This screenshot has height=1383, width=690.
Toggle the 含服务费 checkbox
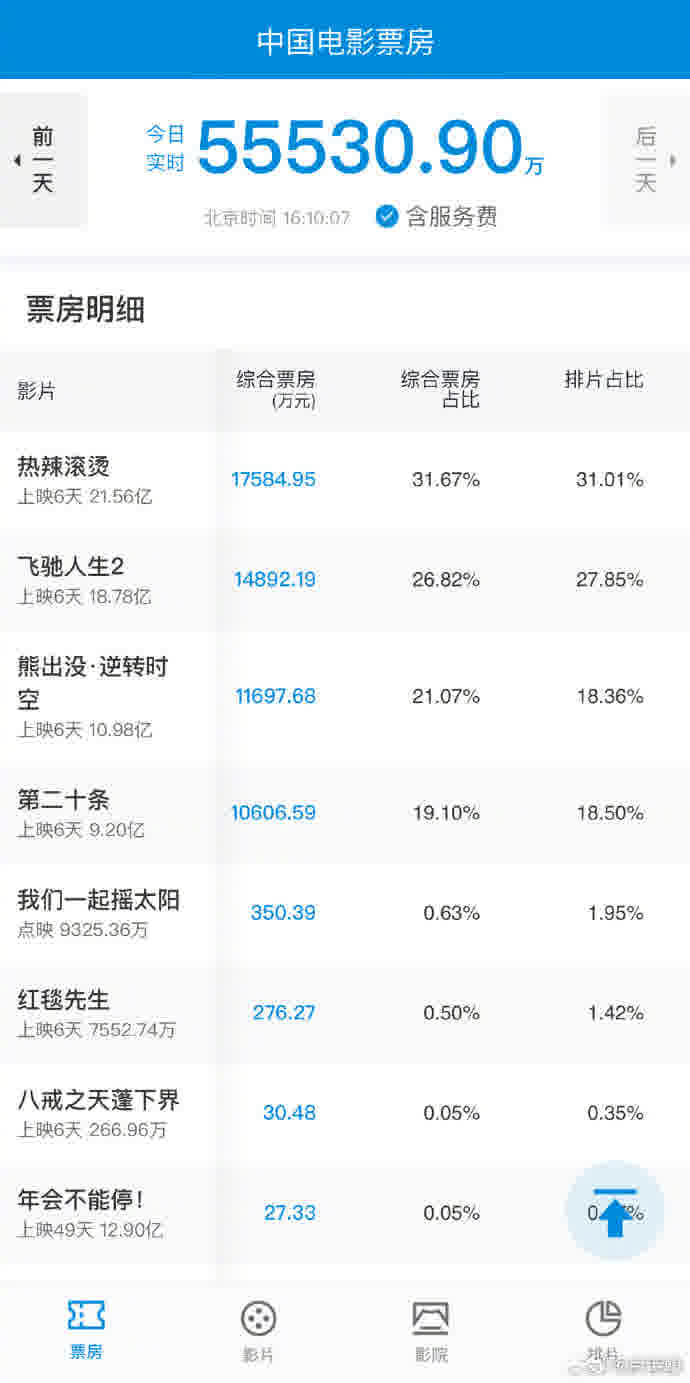click(388, 216)
